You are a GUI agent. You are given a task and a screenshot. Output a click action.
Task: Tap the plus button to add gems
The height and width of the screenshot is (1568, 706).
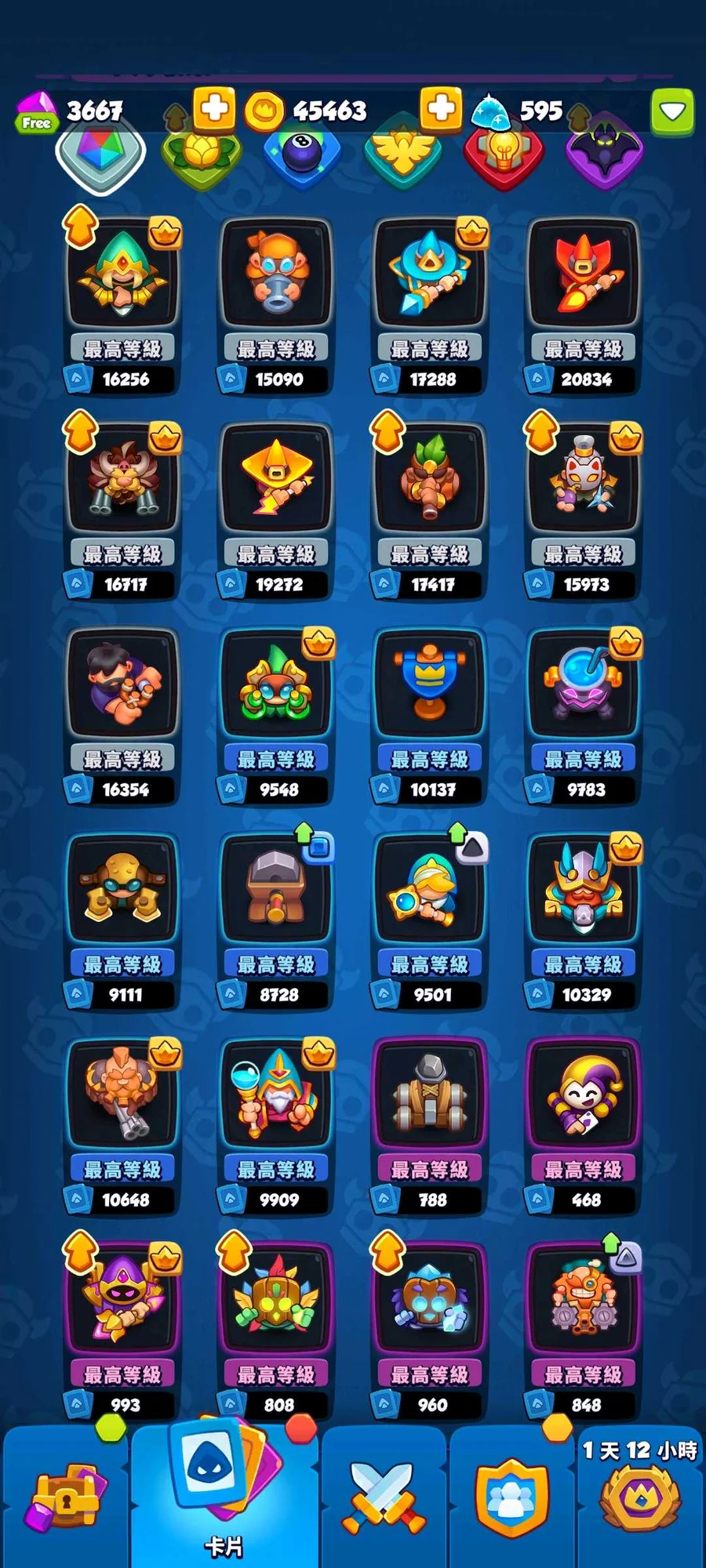click(x=214, y=107)
